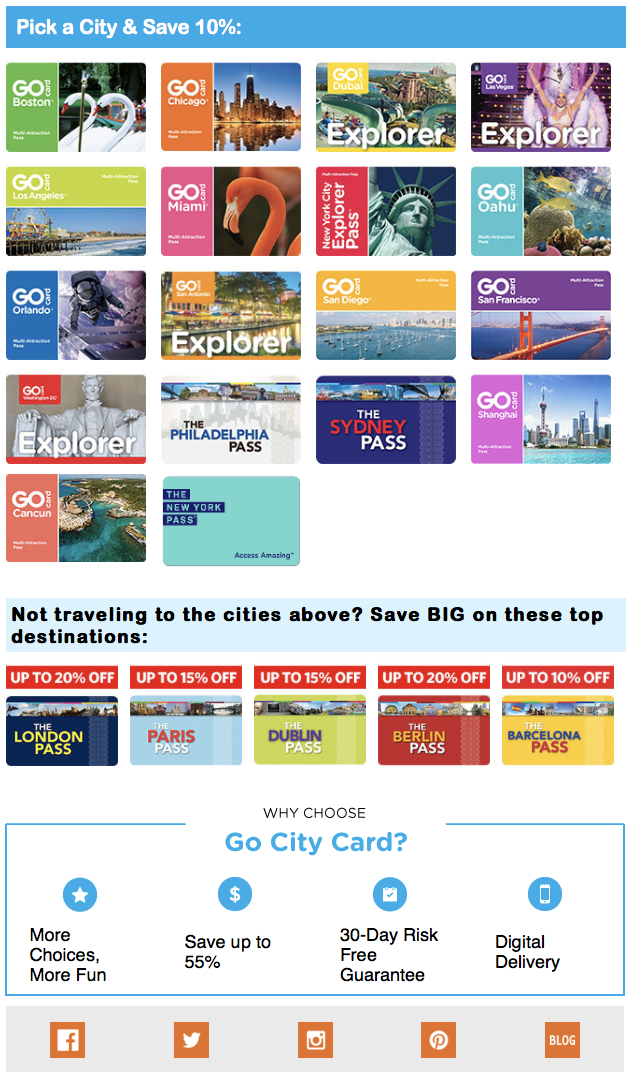Choose the Go Las Vegas Explorer pass
This screenshot has width=630, height=1080.
coord(541,107)
